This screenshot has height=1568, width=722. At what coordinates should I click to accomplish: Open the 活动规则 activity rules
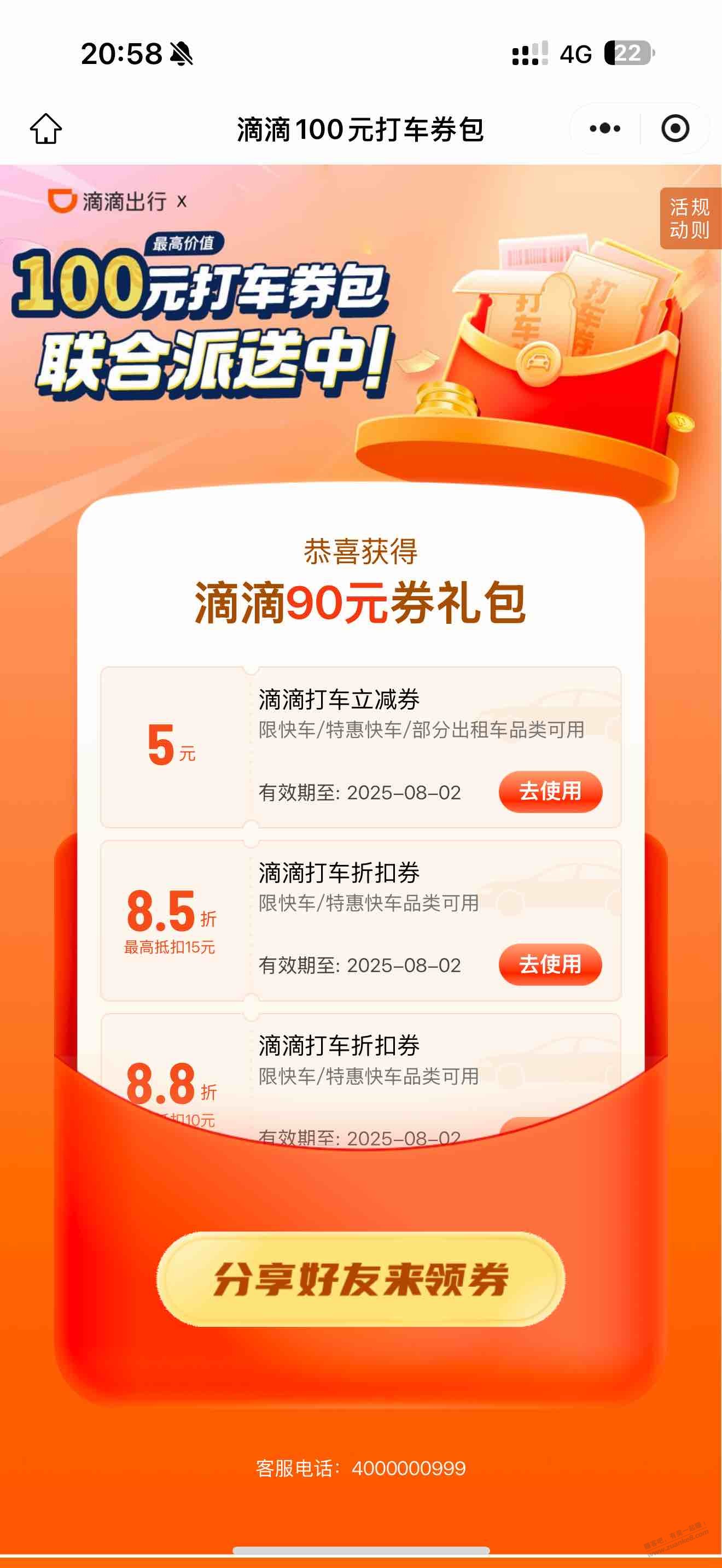[x=690, y=219]
